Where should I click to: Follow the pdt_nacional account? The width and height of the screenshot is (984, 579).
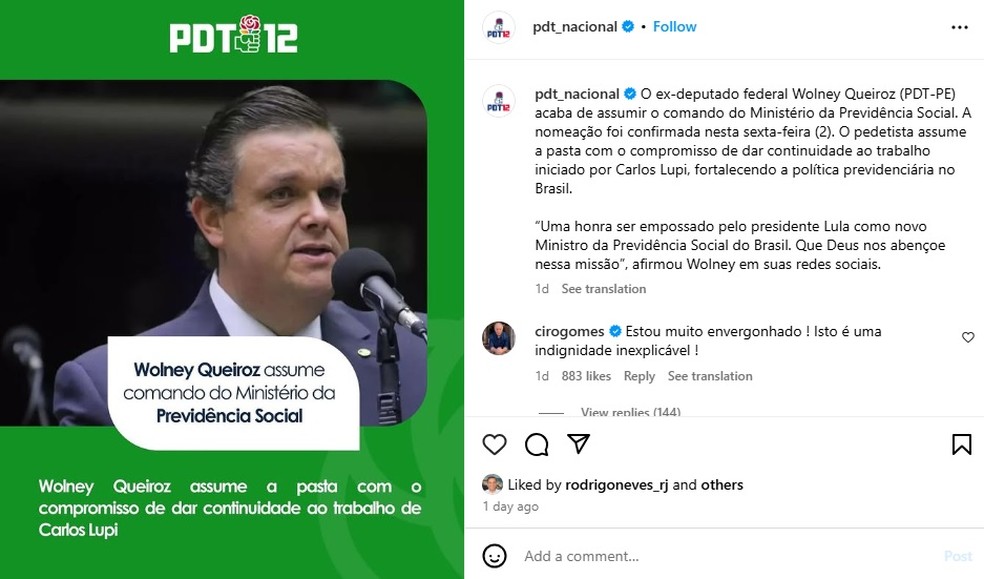[x=674, y=27]
